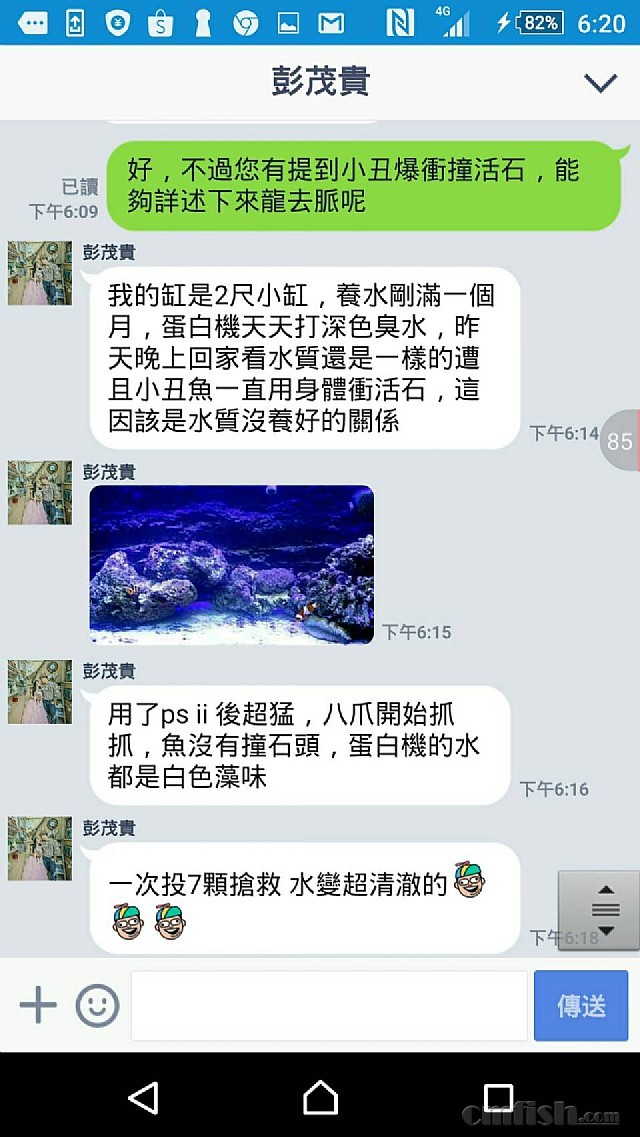The image size is (640, 1137).
Task: Expand the chat options chevron
Action: click(600, 83)
